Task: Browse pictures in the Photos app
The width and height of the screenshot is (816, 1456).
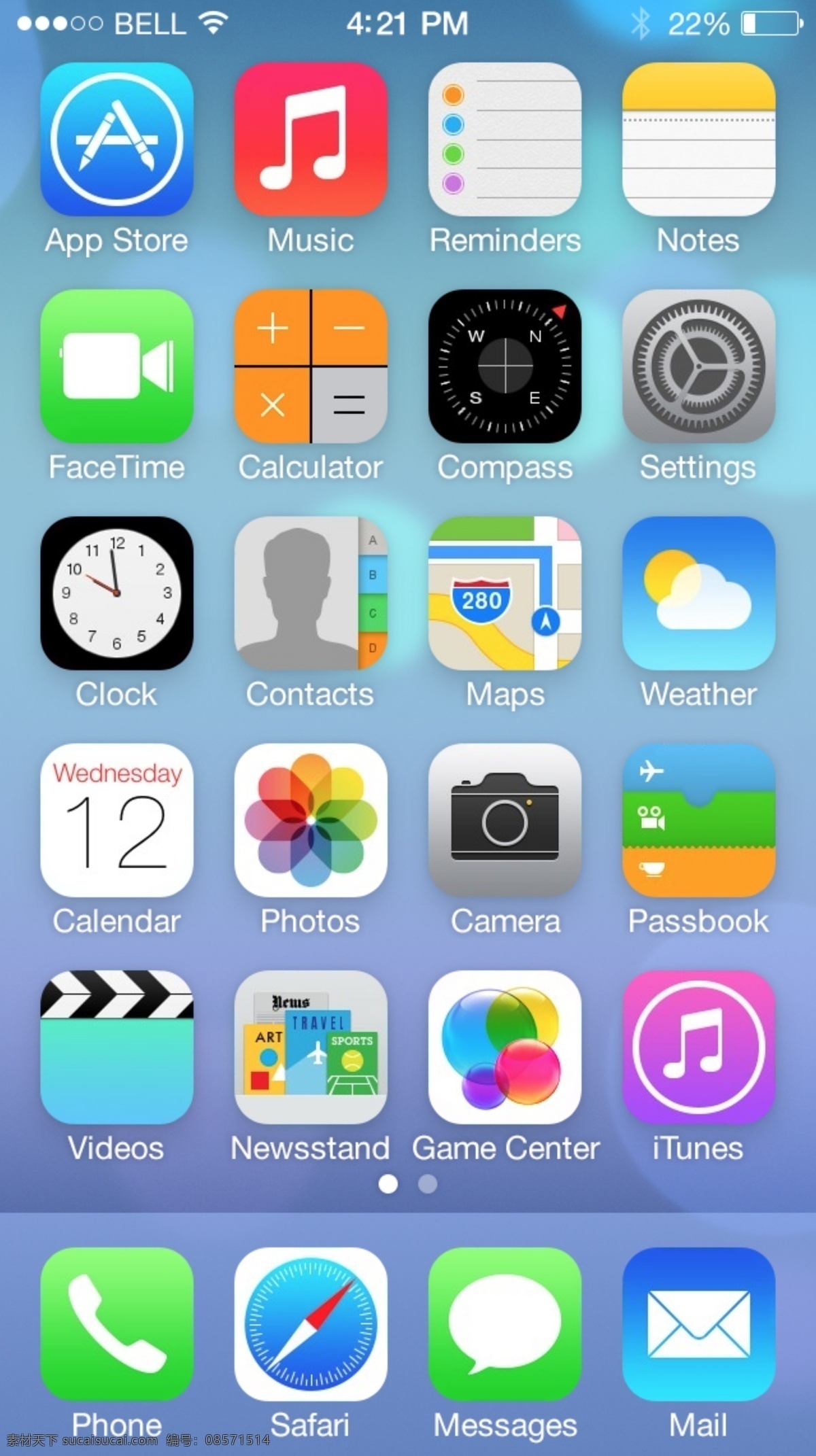Action: point(309,822)
